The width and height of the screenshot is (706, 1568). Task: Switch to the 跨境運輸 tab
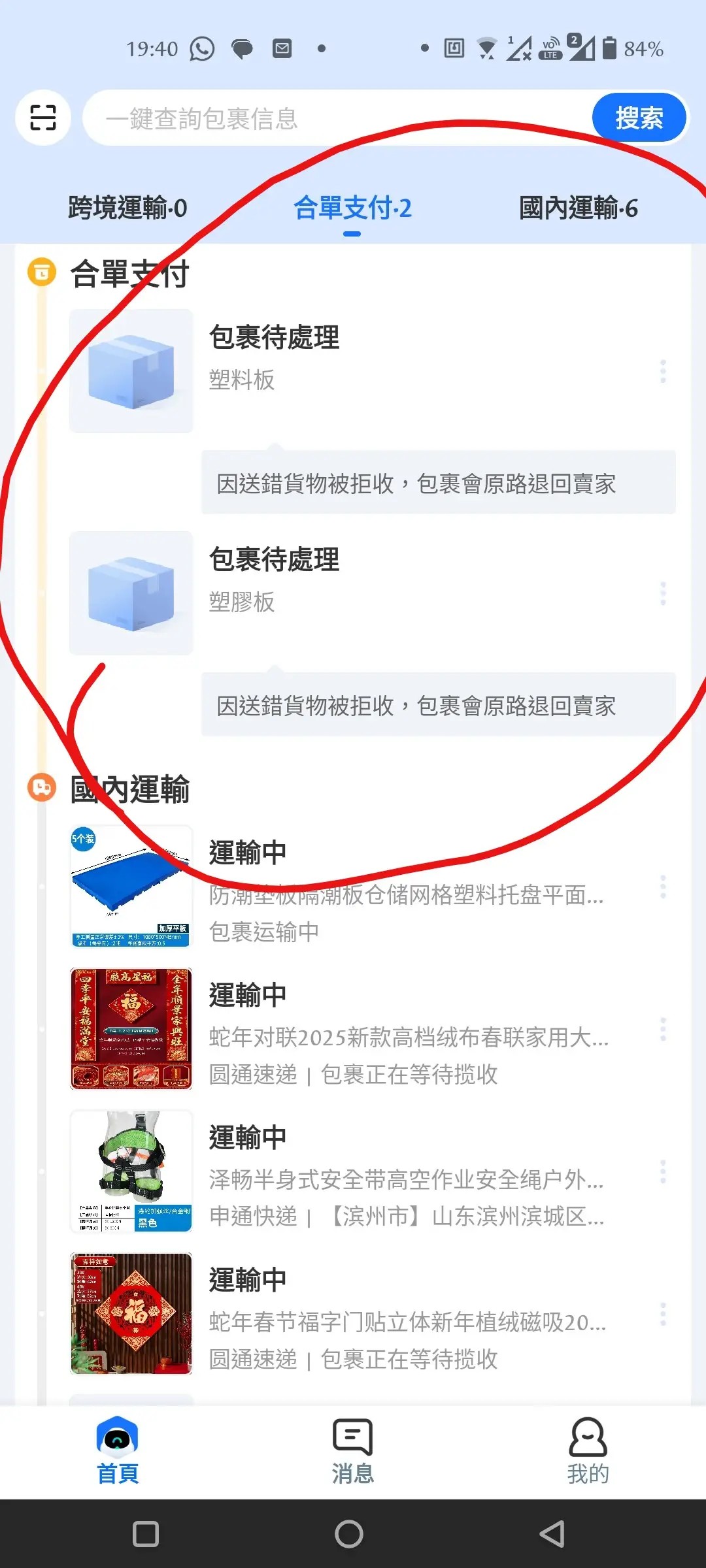[x=127, y=208]
